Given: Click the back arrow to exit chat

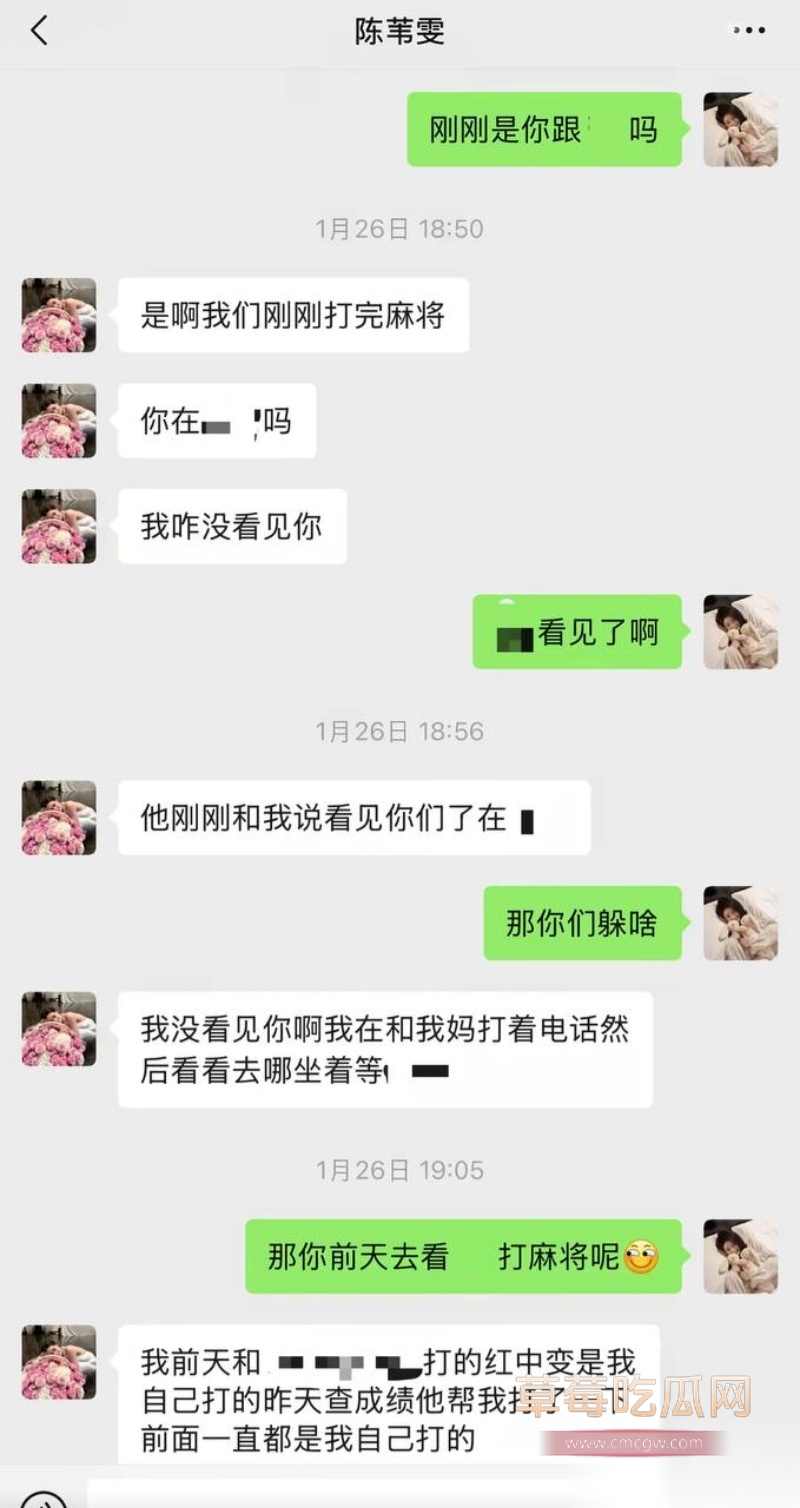Looking at the screenshot, I should pyautogui.click(x=36, y=30).
